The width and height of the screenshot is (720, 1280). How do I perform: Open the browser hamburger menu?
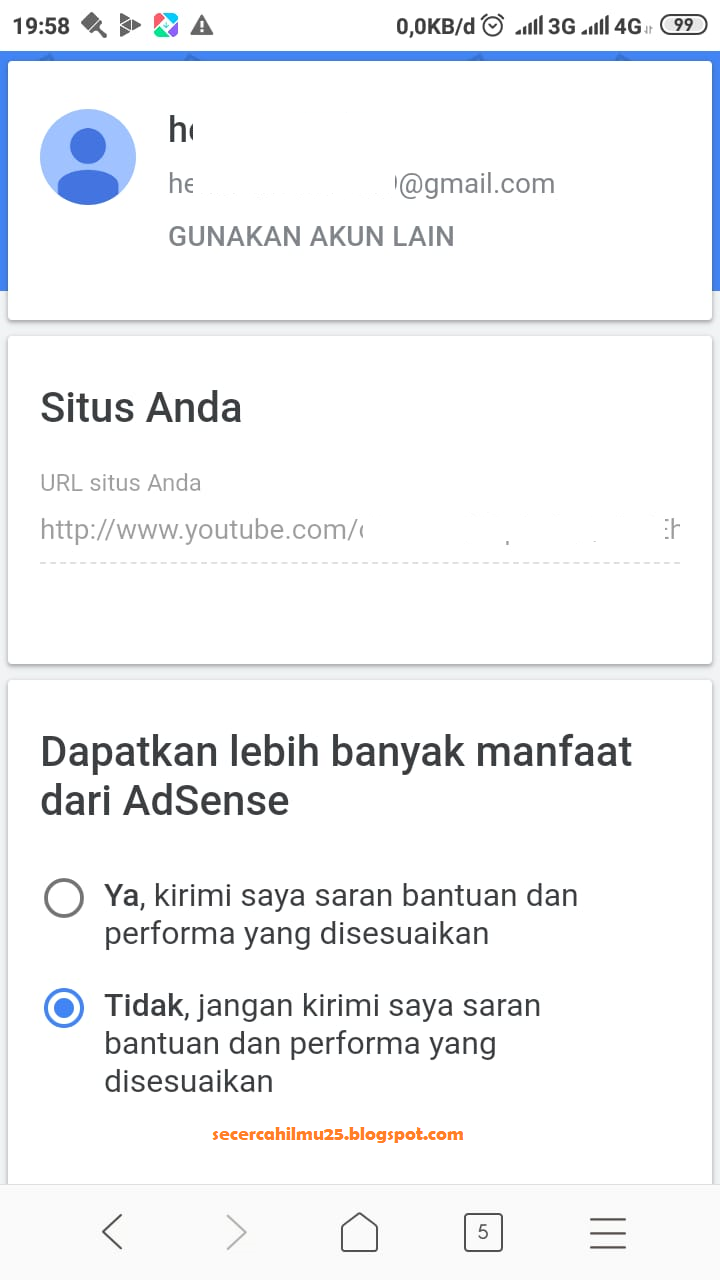click(607, 1232)
